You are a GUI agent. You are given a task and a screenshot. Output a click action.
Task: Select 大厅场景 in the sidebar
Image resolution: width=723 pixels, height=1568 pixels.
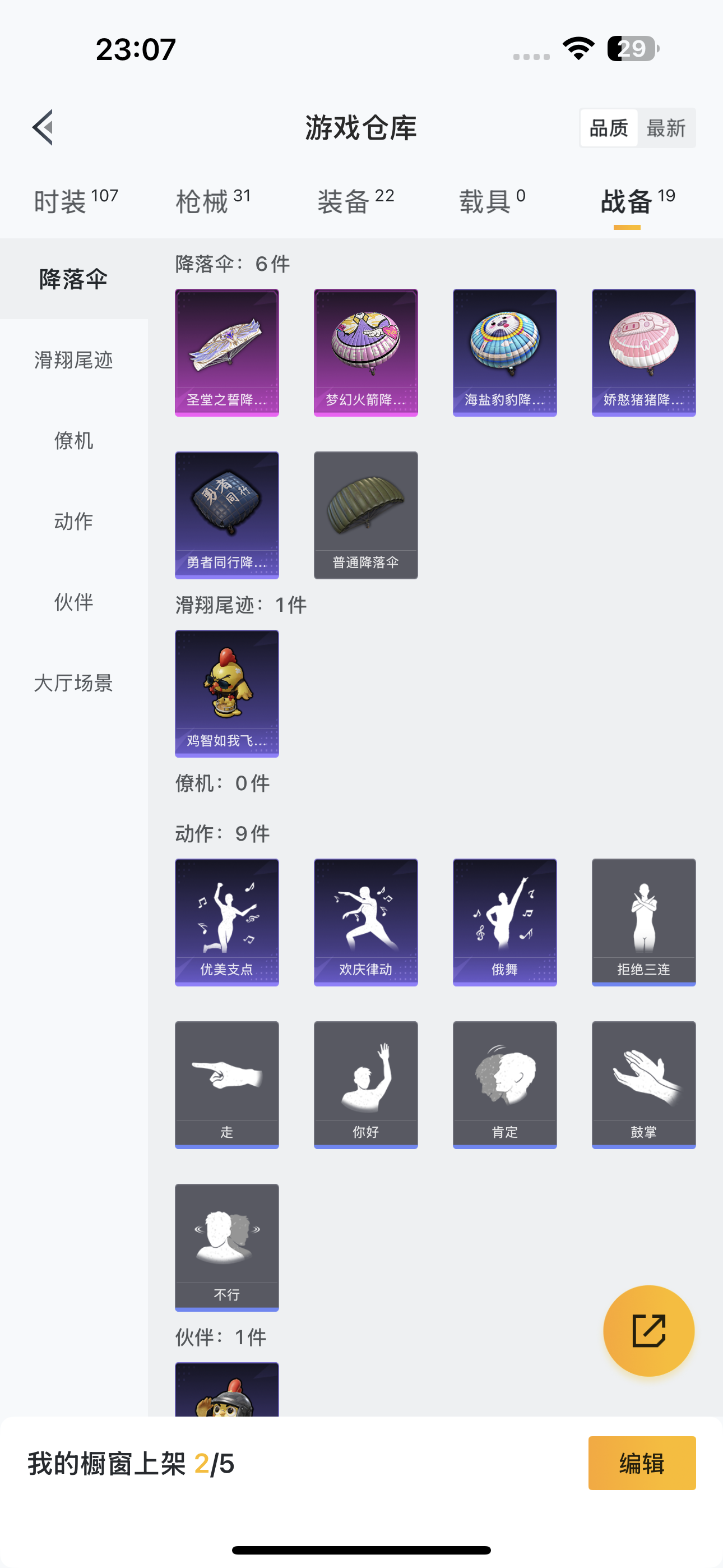pyautogui.click(x=73, y=683)
